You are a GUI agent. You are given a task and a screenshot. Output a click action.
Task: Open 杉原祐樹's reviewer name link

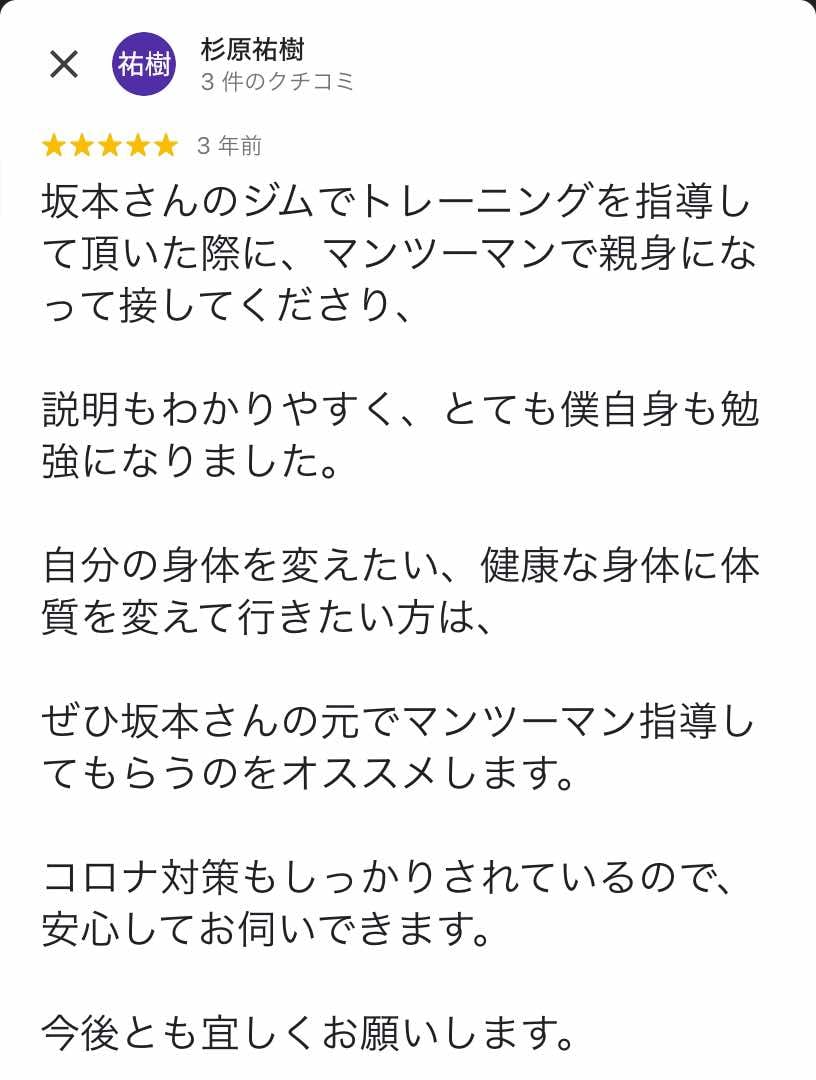click(x=252, y=49)
